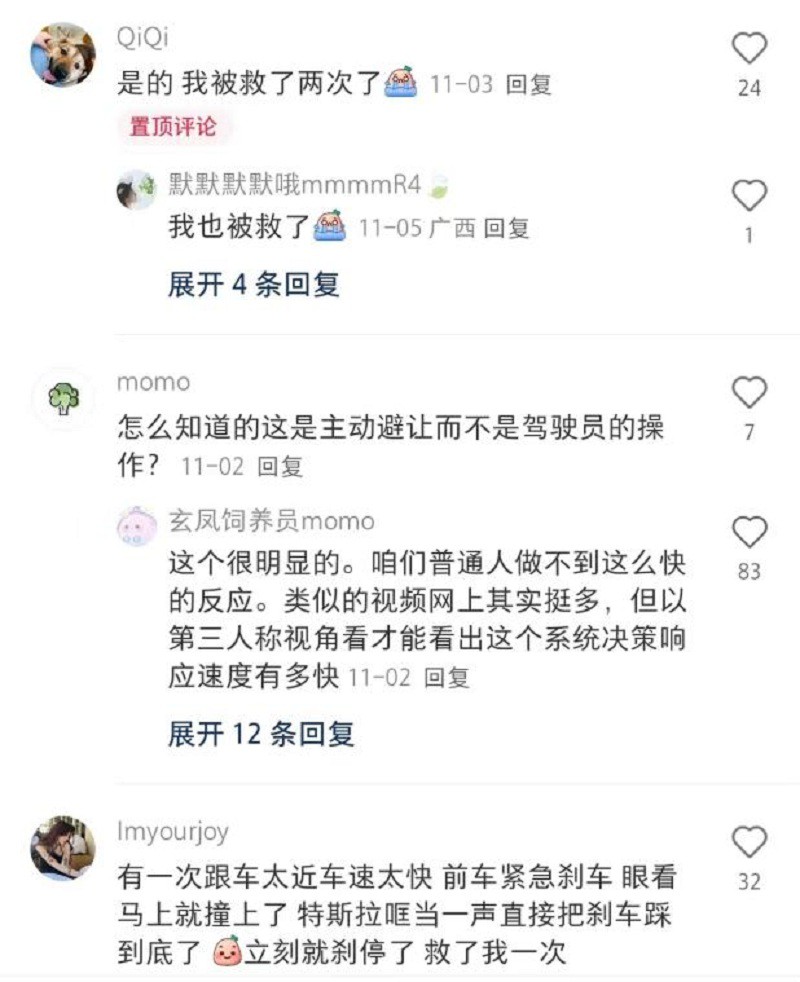View 默默默默哦mmmmR4's profile avatar
This screenshot has height=982, width=800.
point(136,190)
